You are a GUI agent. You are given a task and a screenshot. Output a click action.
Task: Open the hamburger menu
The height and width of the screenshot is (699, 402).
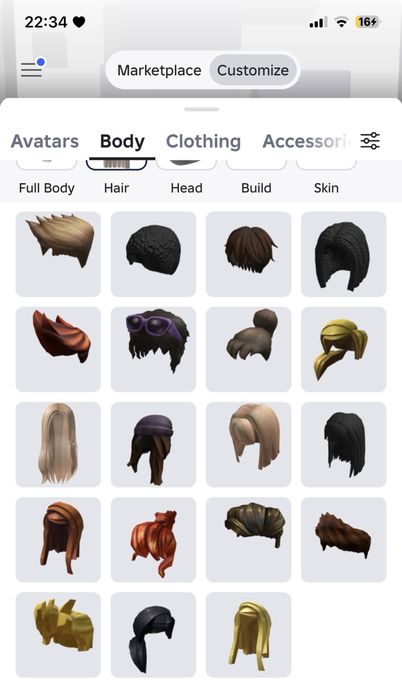click(33, 68)
